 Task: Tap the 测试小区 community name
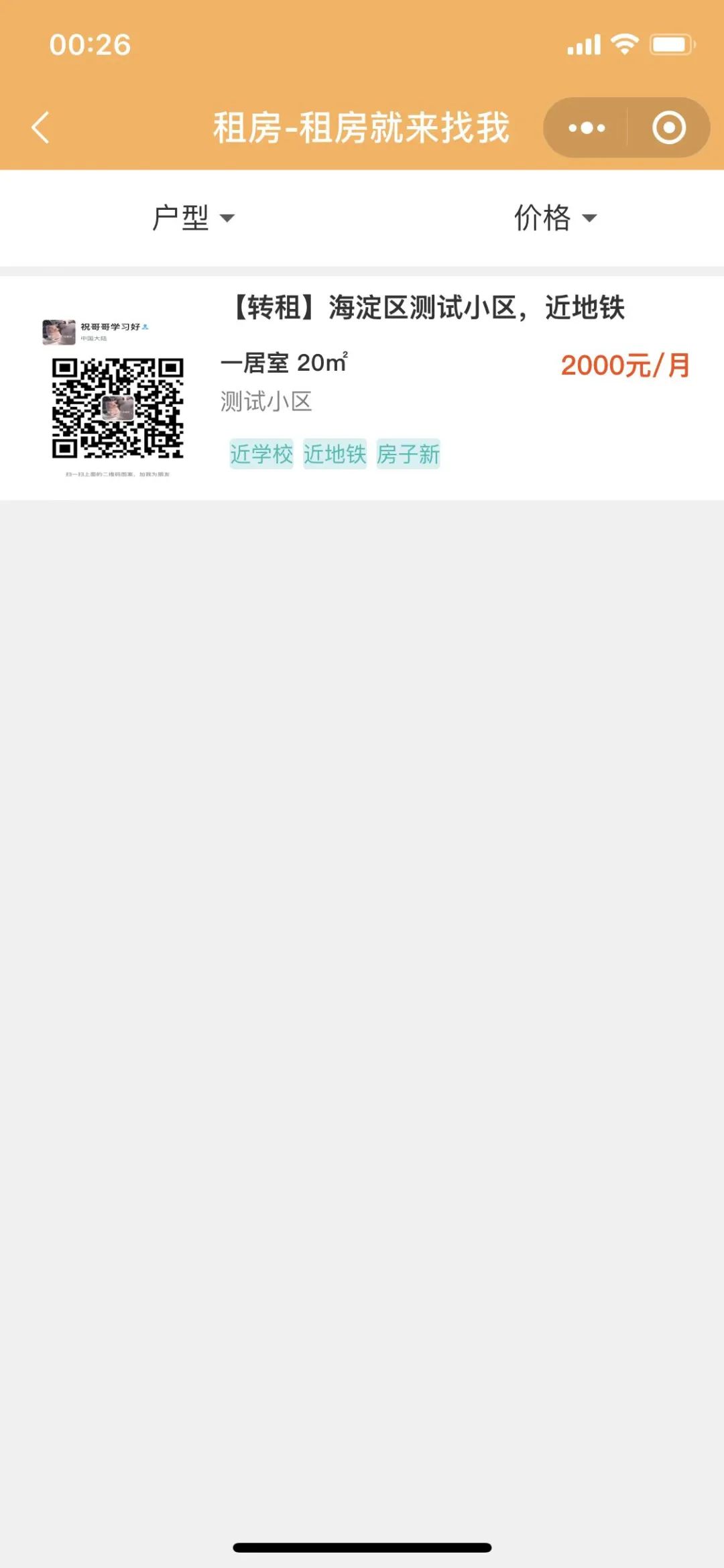(x=267, y=402)
